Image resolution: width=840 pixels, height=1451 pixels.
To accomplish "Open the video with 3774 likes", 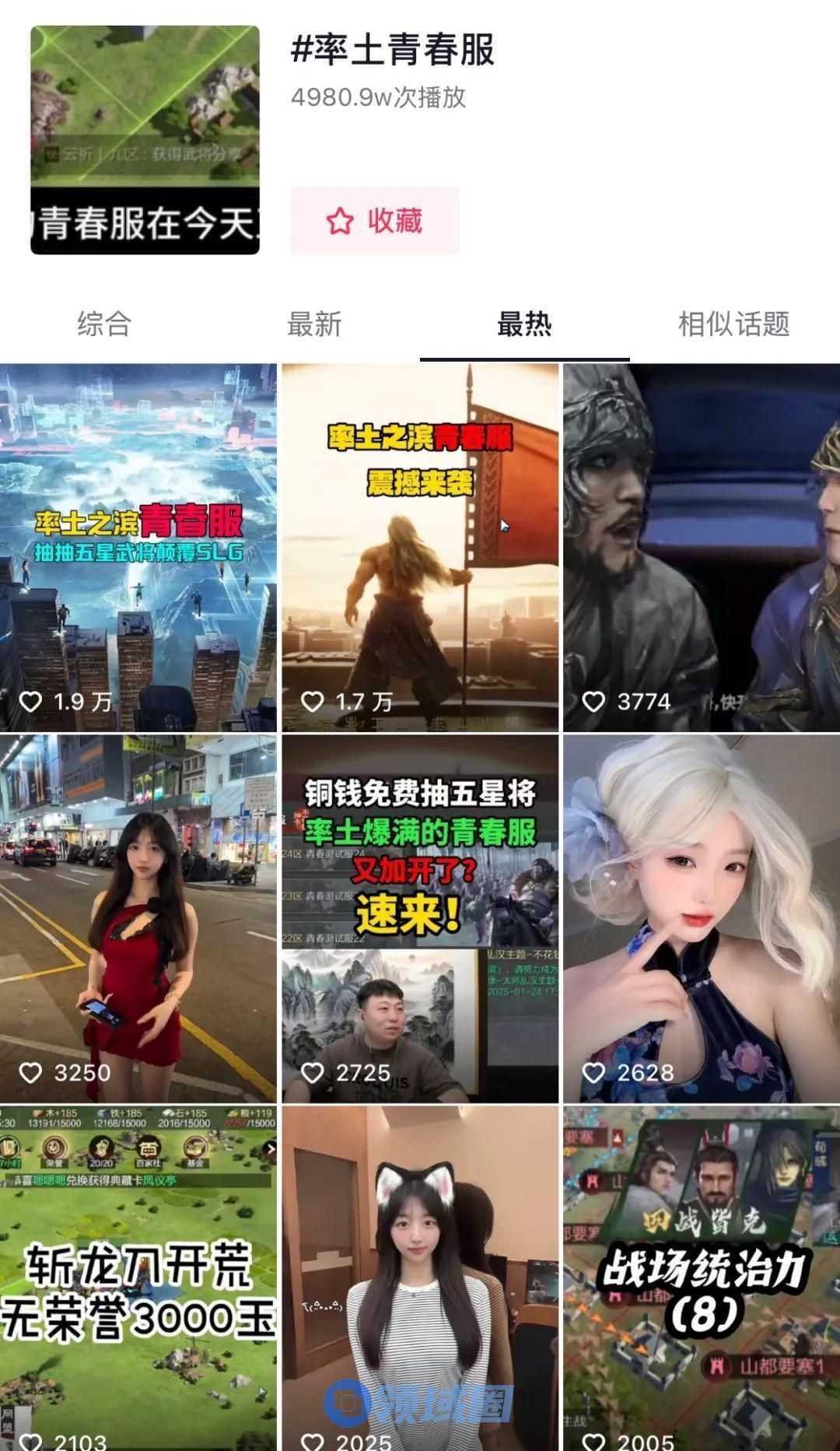I will pos(702,547).
